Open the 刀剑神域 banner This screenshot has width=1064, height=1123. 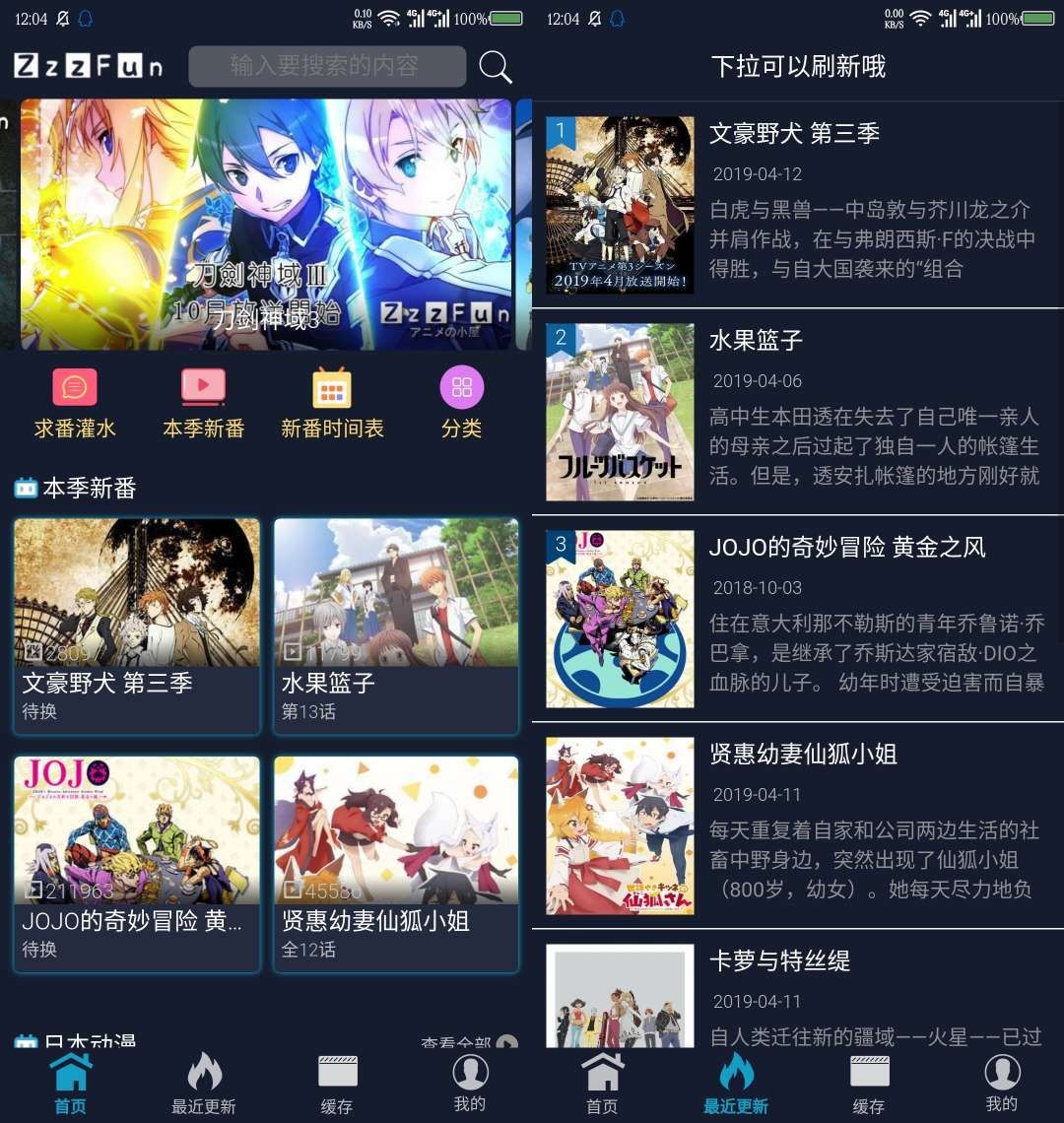[x=266, y=225]
